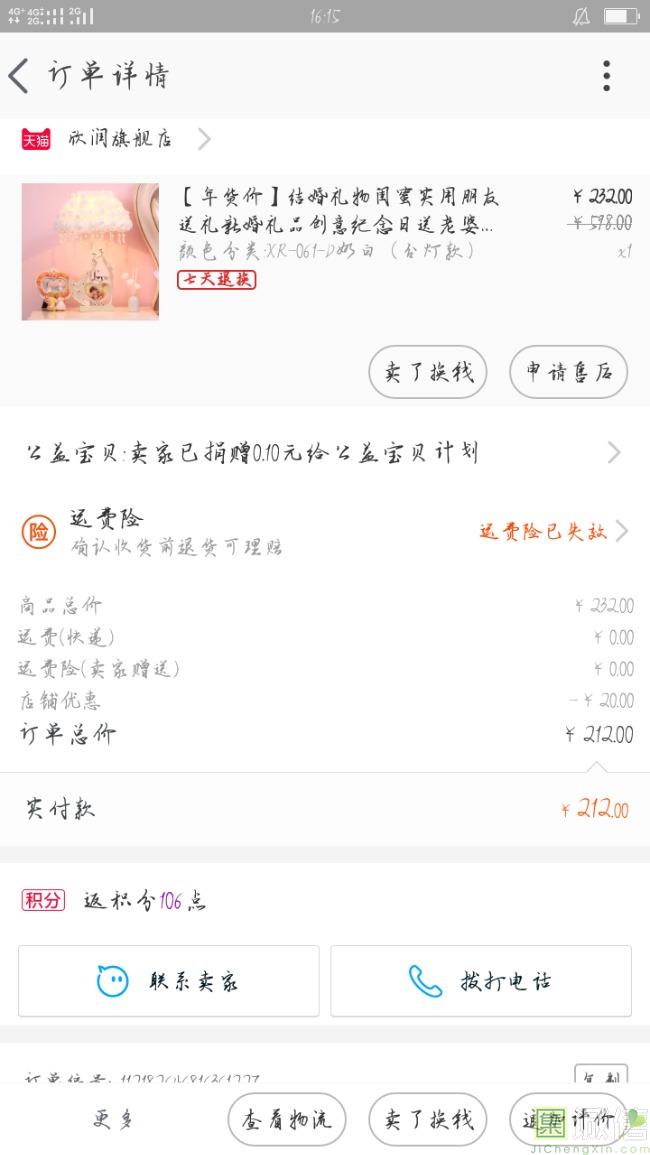Image resolution: width=650 pixels, height=1155 pixels.
Task: Contact the seller via 联系卖家
Action: coord(169,981)
